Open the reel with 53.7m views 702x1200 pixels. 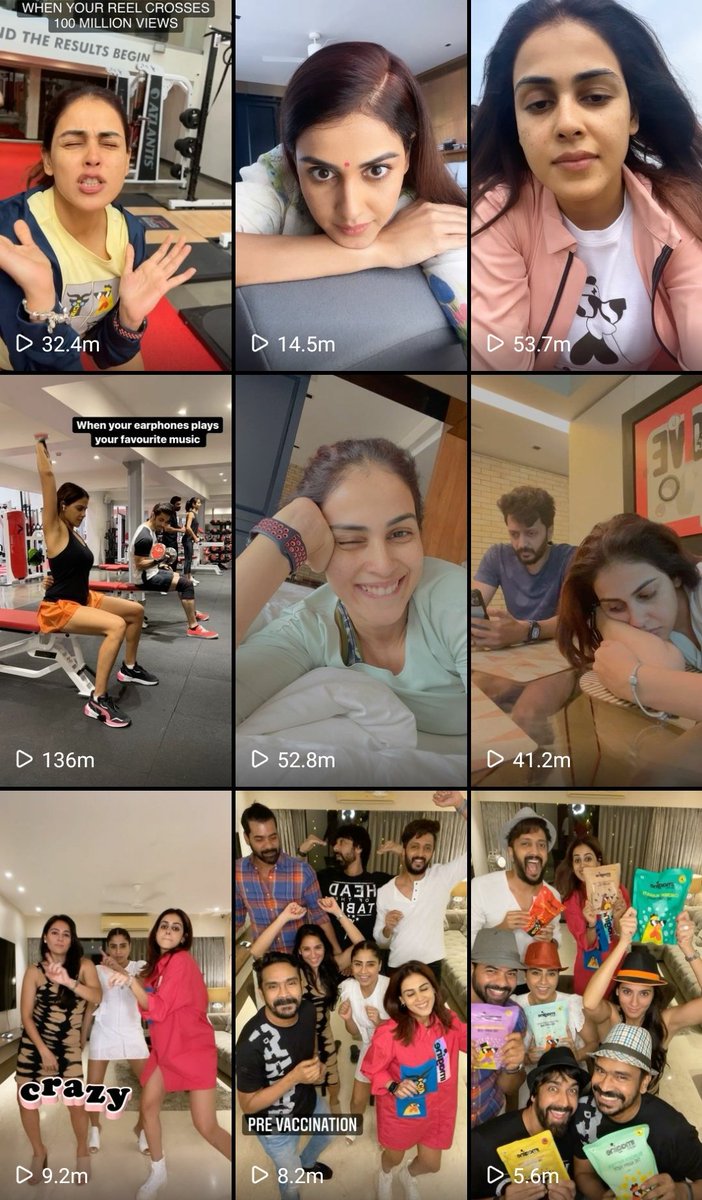pos(587,185)
